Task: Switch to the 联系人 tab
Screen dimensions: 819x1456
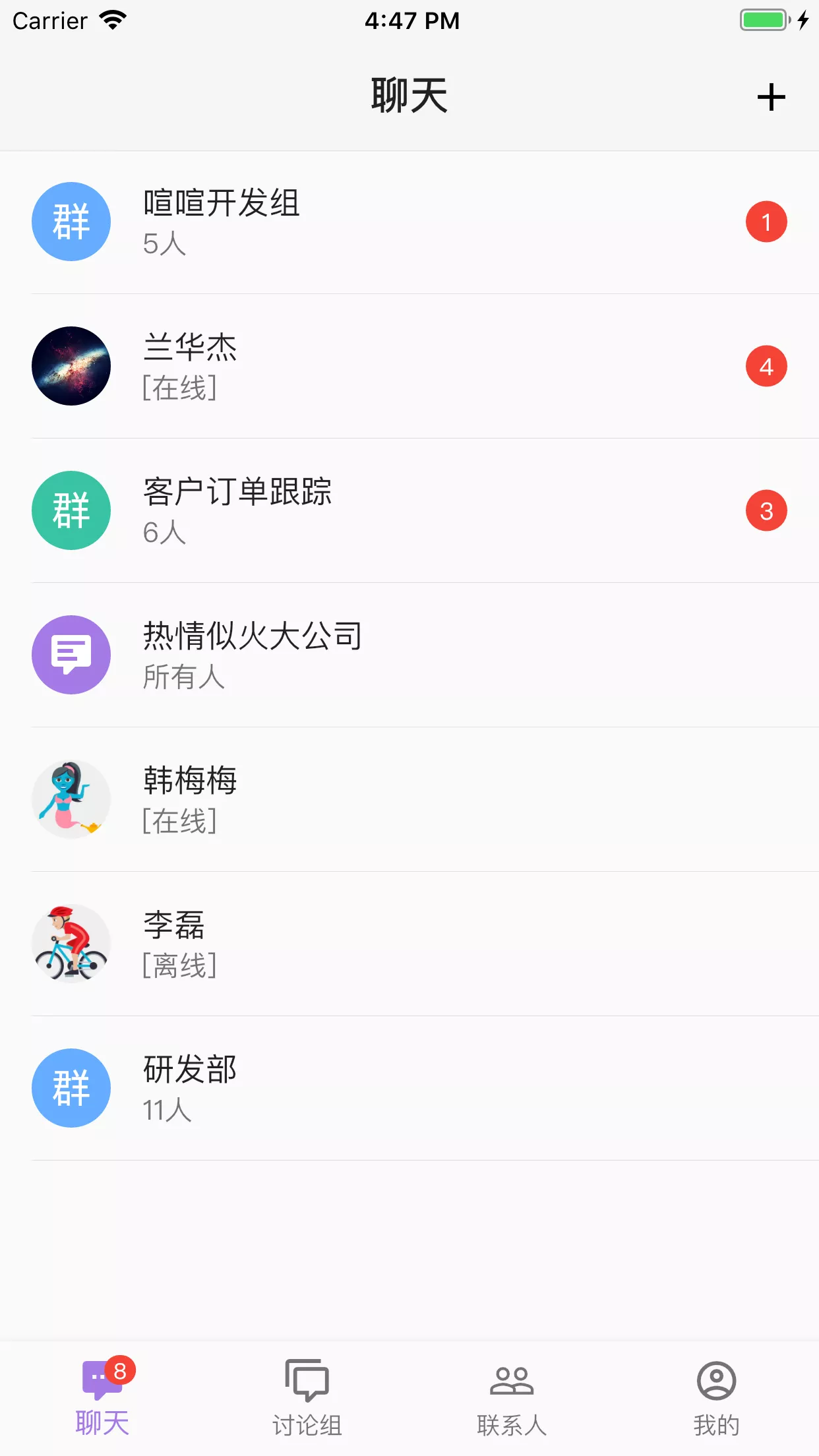Action: pyautogui.click(x=512, y=1398)
